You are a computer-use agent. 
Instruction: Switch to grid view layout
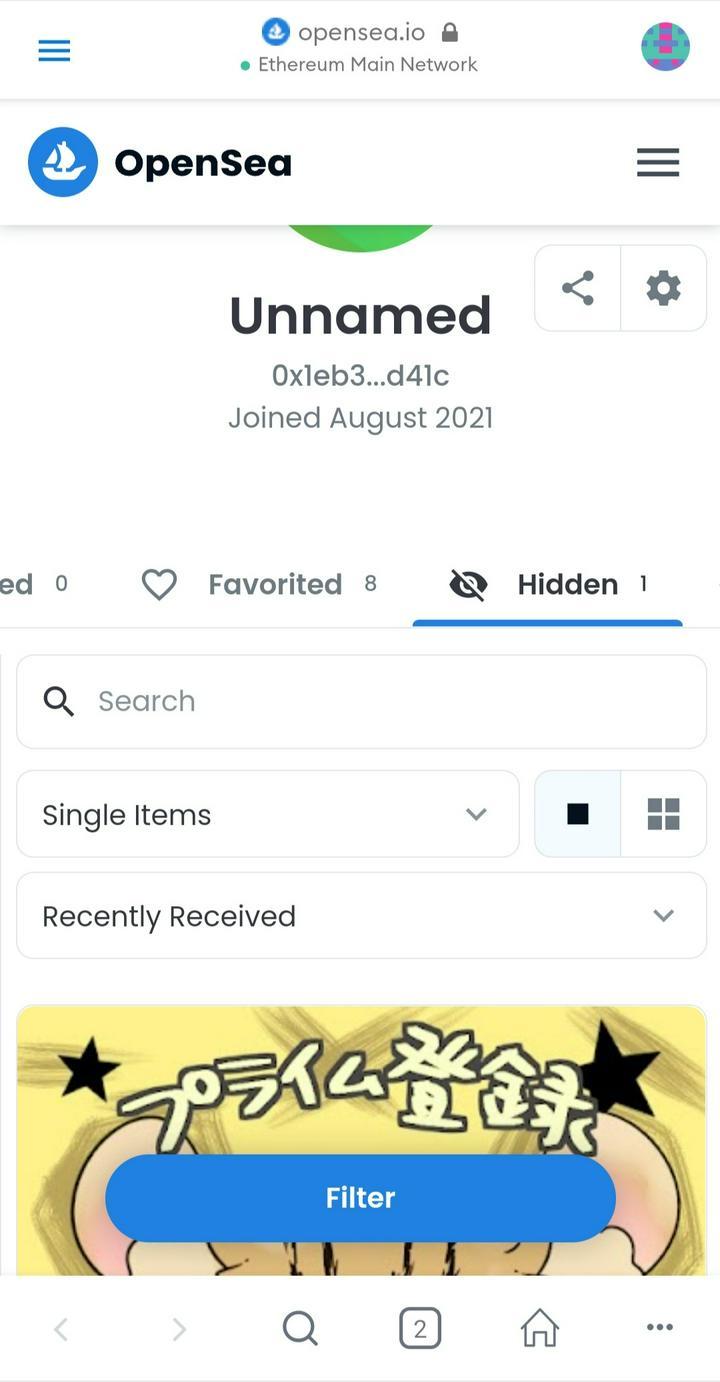coord(663,814)
